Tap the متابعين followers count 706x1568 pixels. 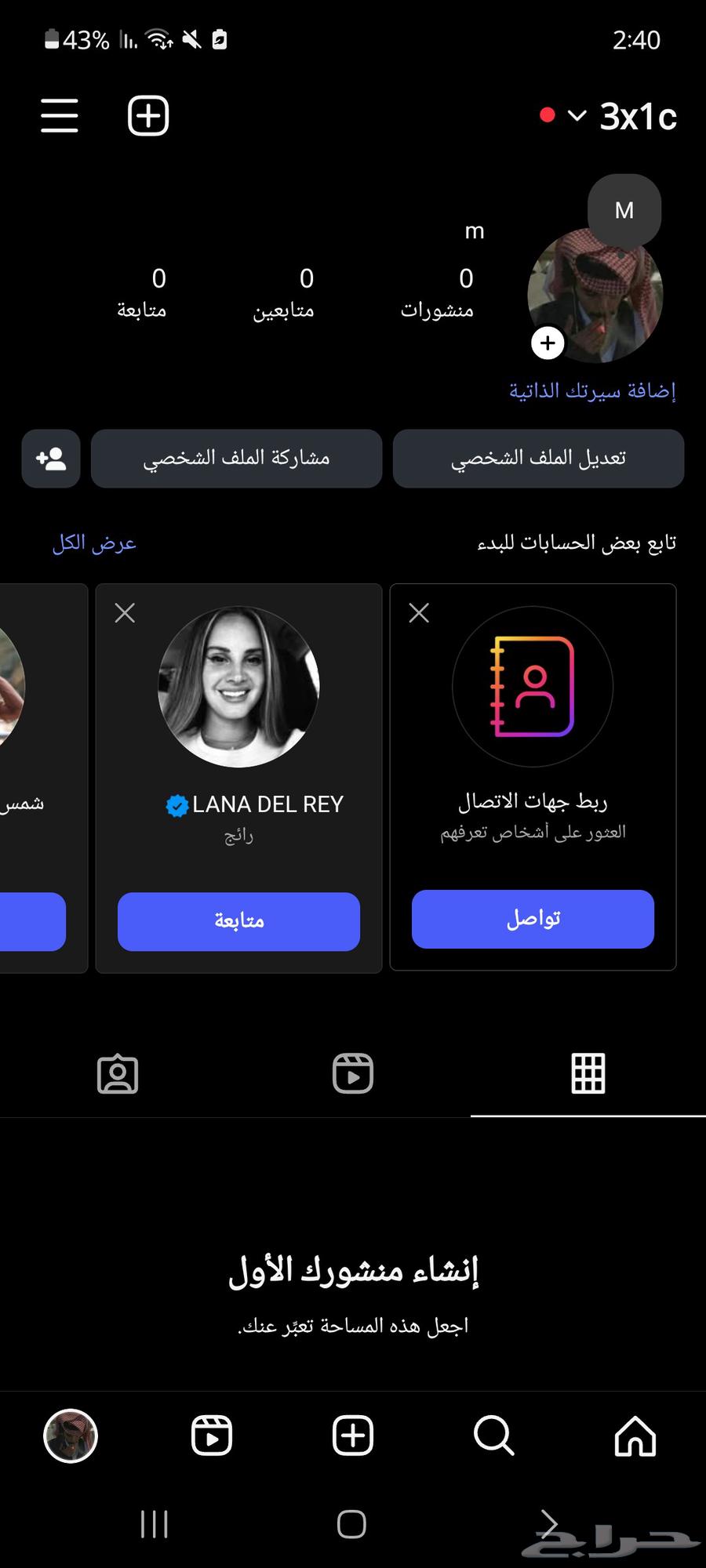(x=306, y=294)
